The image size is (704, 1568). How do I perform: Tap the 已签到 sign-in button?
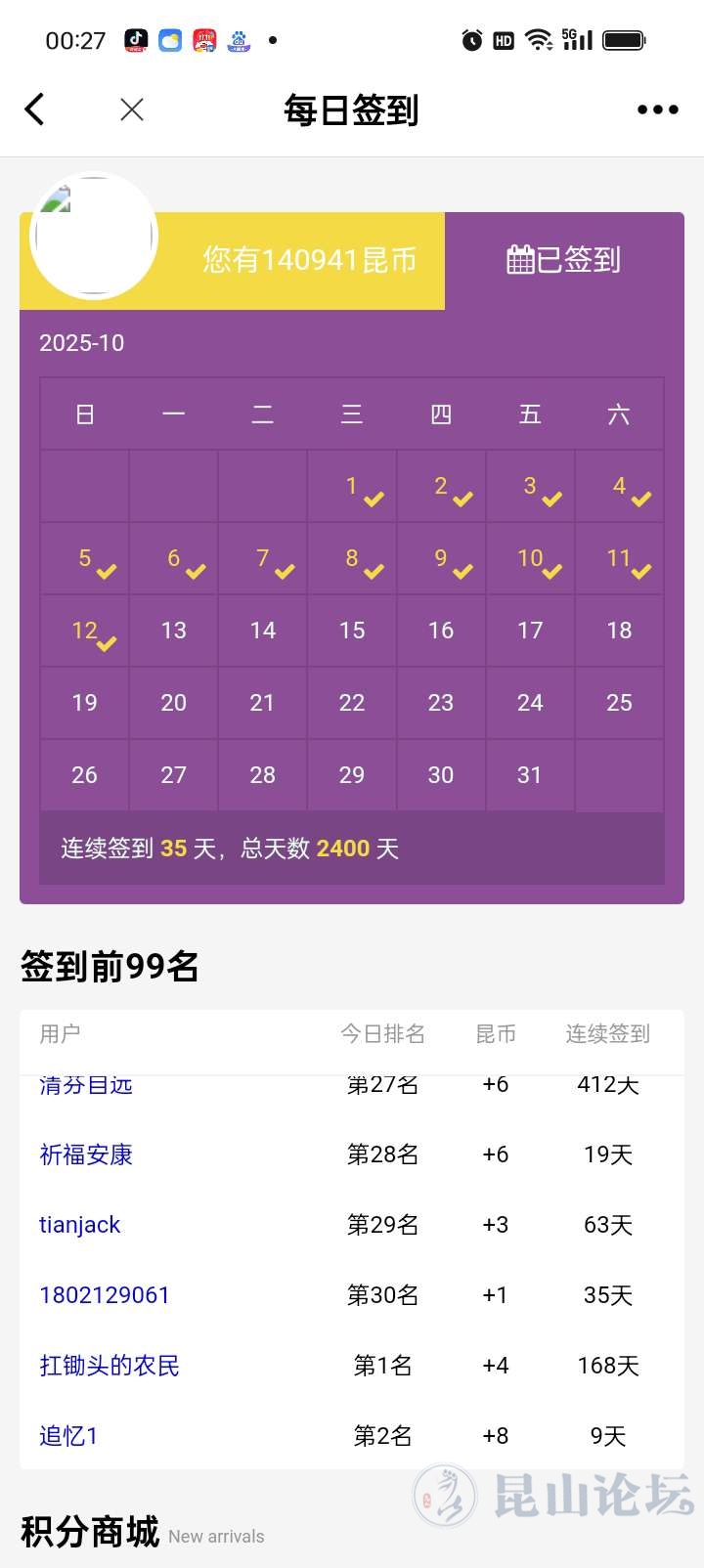tap(564, 260)
